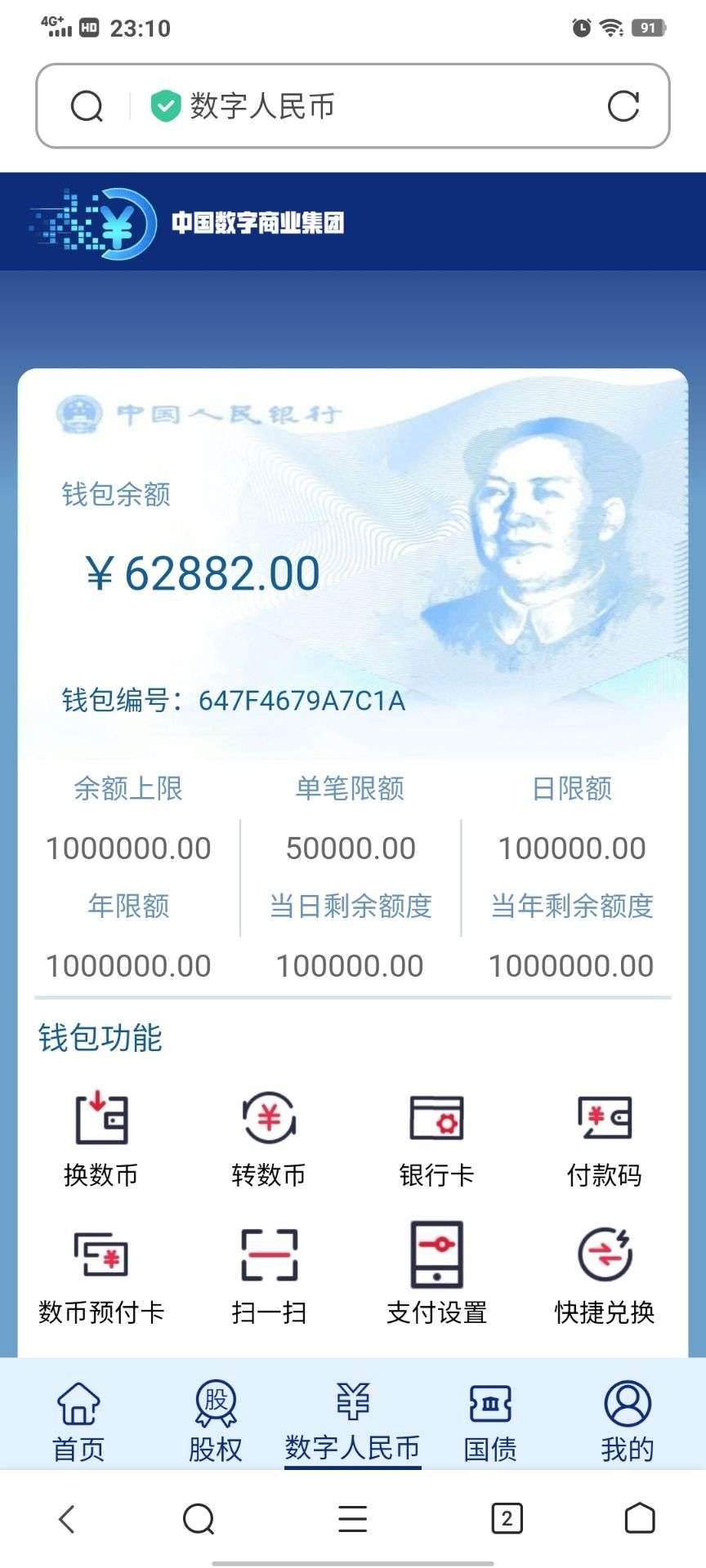Open the browser menu with three lines

353,1519
